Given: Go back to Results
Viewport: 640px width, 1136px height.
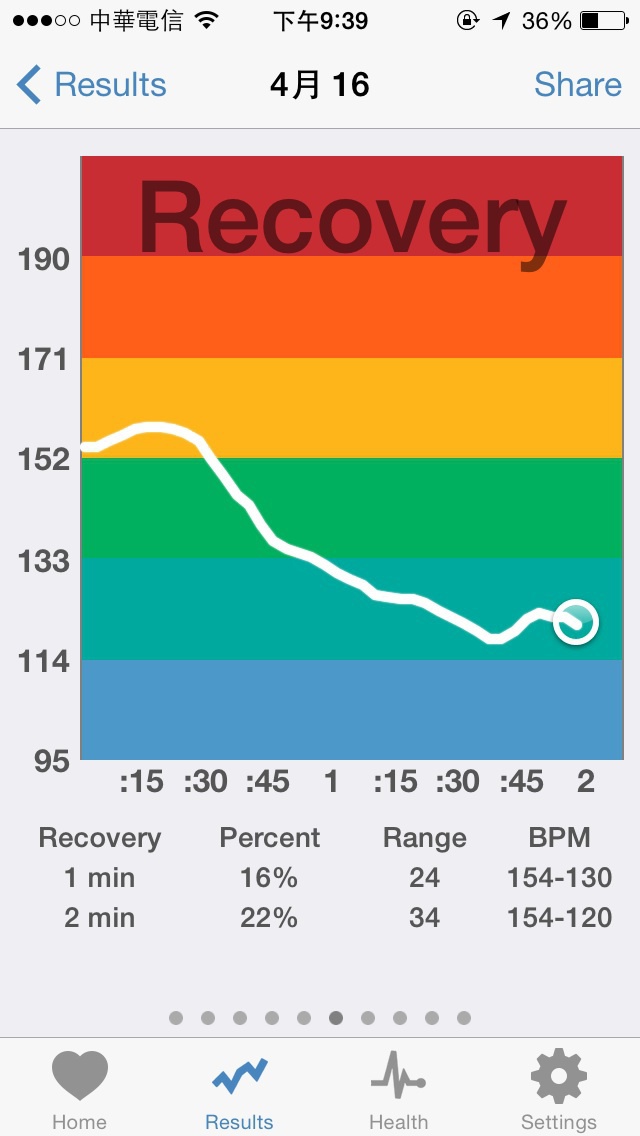Looking at the screenshot, I should tap(91, 85).
